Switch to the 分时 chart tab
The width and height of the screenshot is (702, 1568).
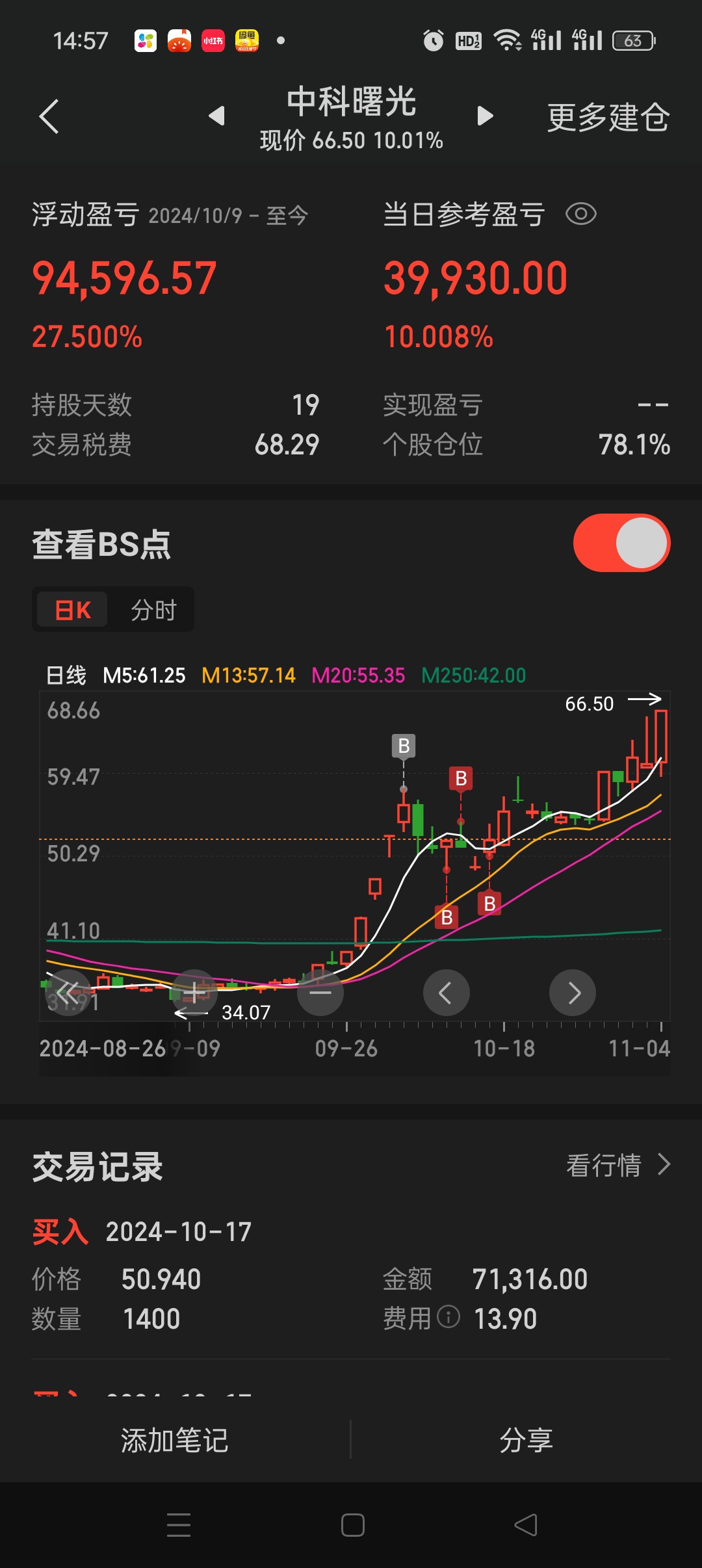point(153,610)
